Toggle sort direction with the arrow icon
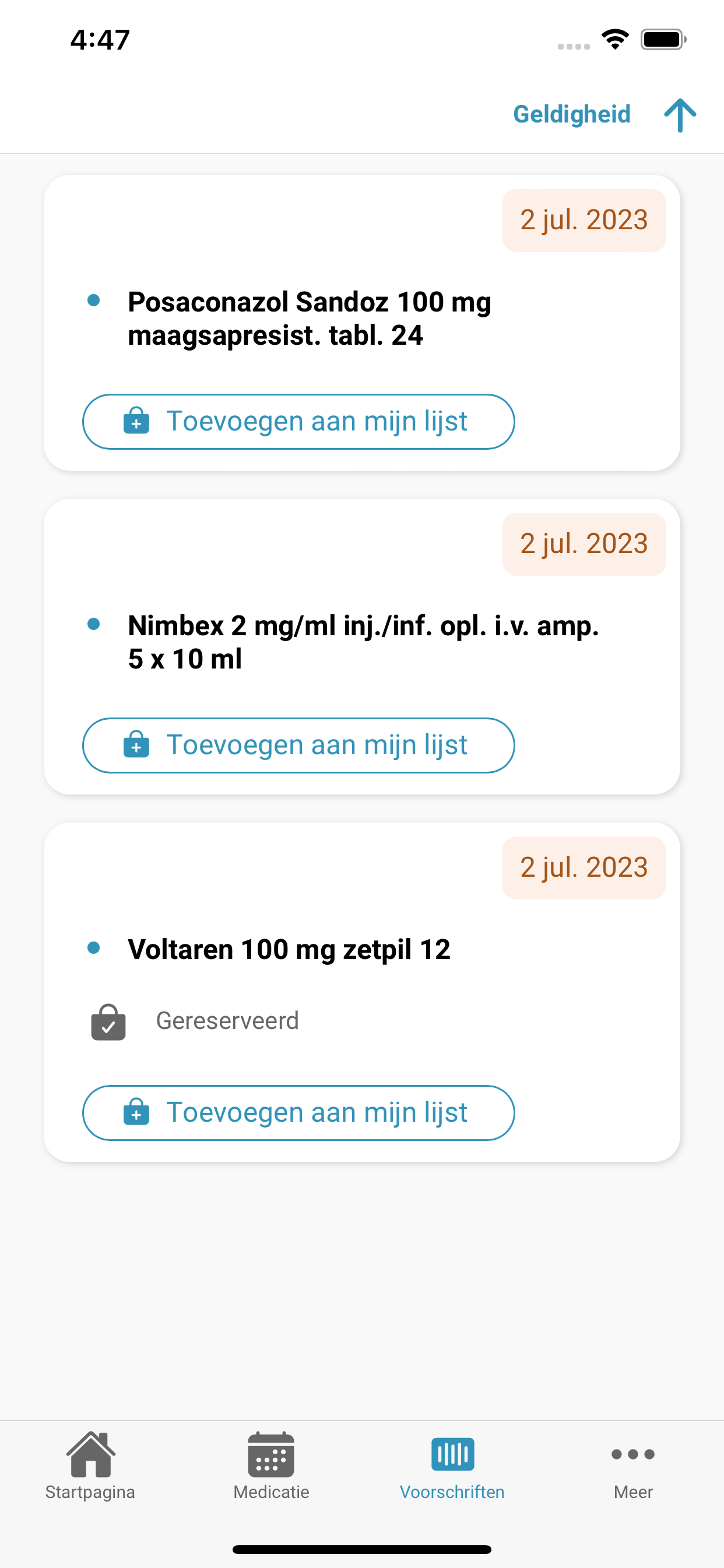This screenshot has height=1568, width=724. 680,114
